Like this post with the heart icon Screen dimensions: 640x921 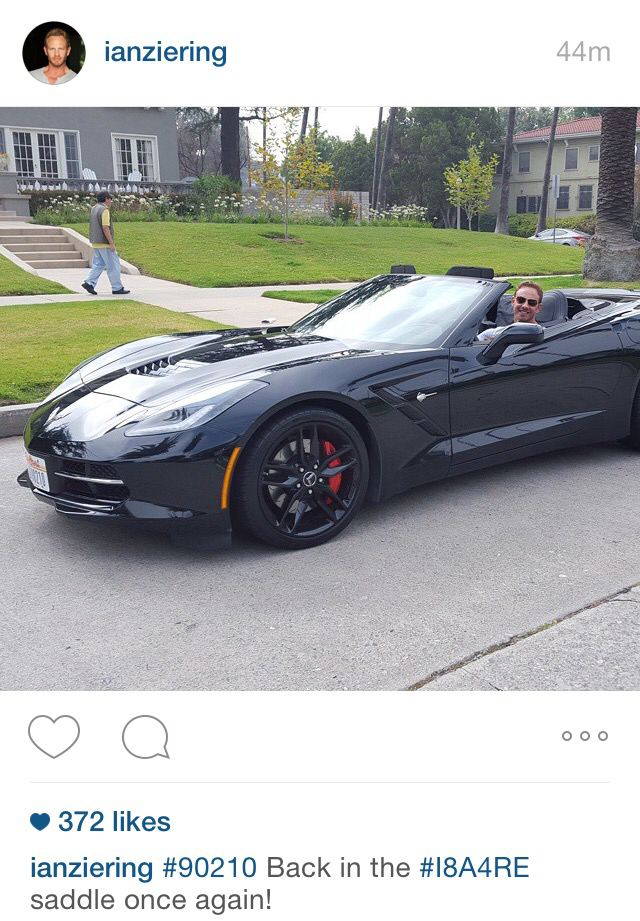54,737
